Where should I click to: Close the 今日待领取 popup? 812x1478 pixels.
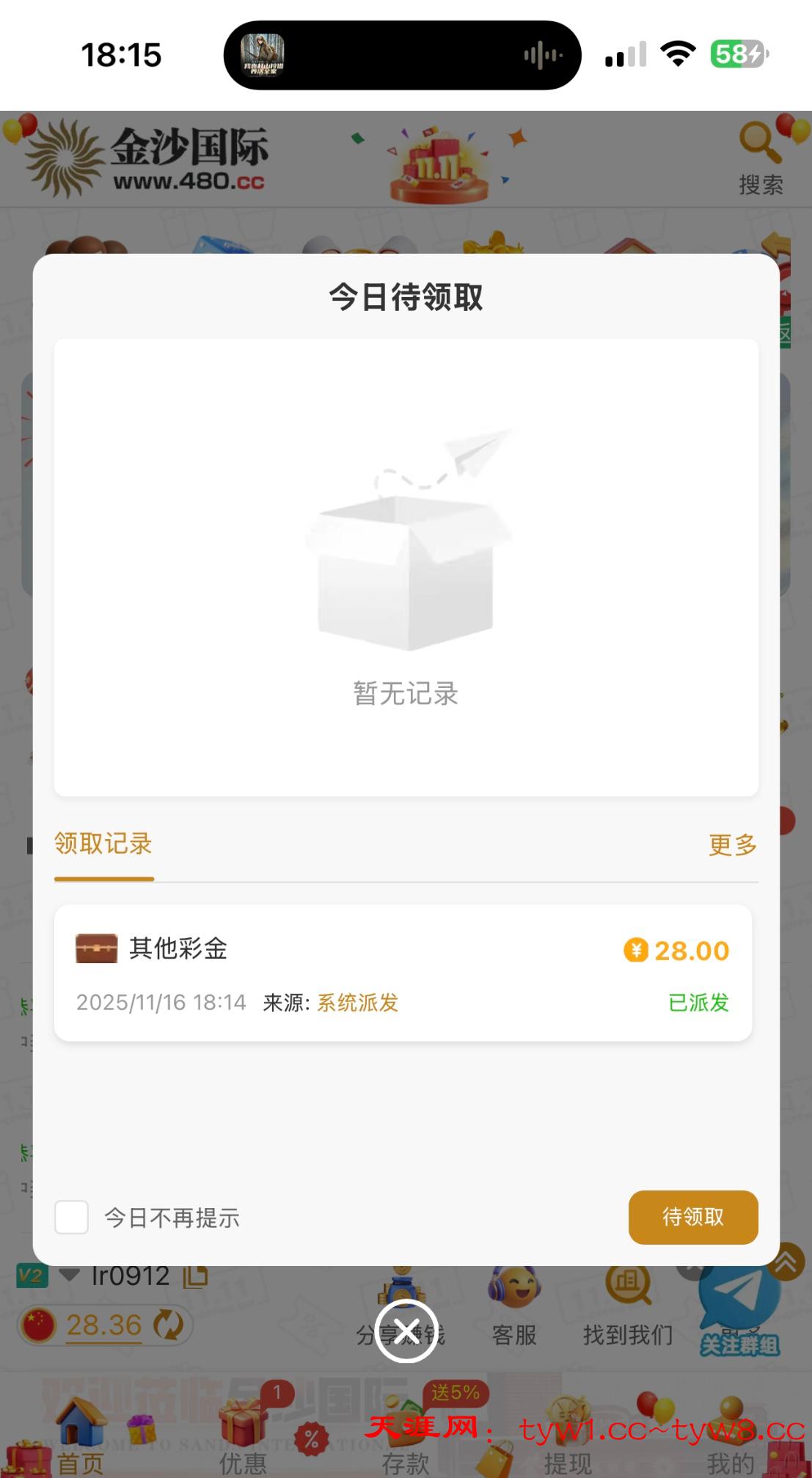(406, 1331)
